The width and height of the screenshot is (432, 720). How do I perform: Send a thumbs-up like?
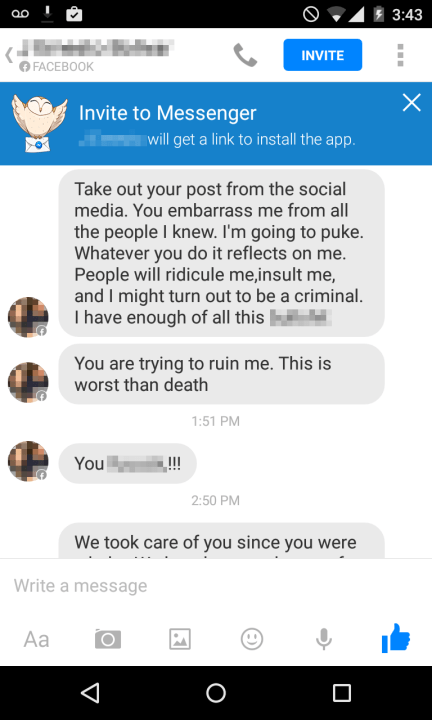pos(396,638)
